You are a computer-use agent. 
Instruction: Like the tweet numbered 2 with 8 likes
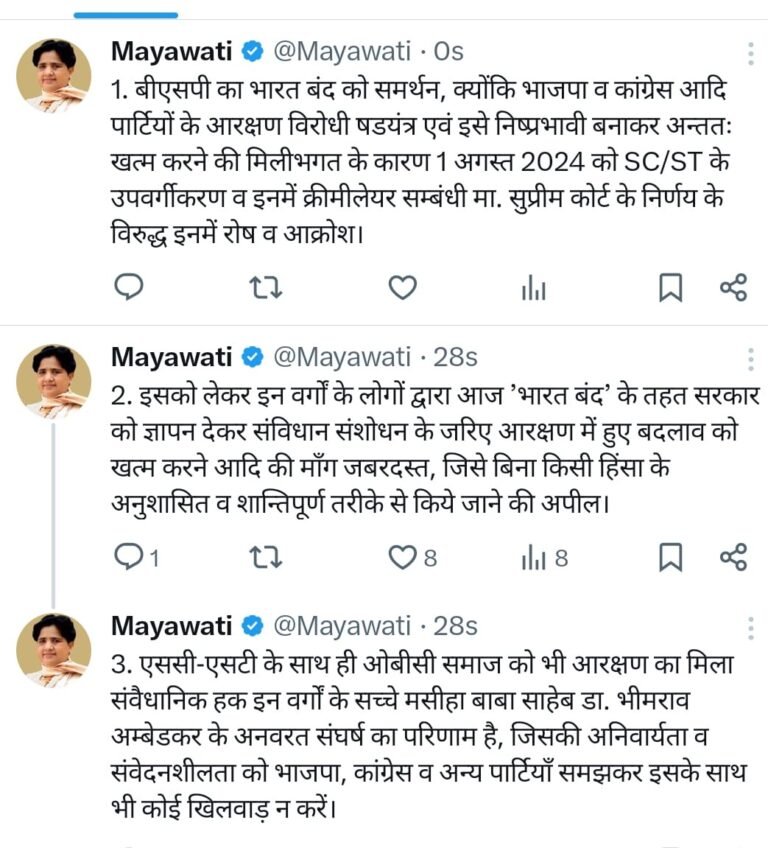[402, 557]
